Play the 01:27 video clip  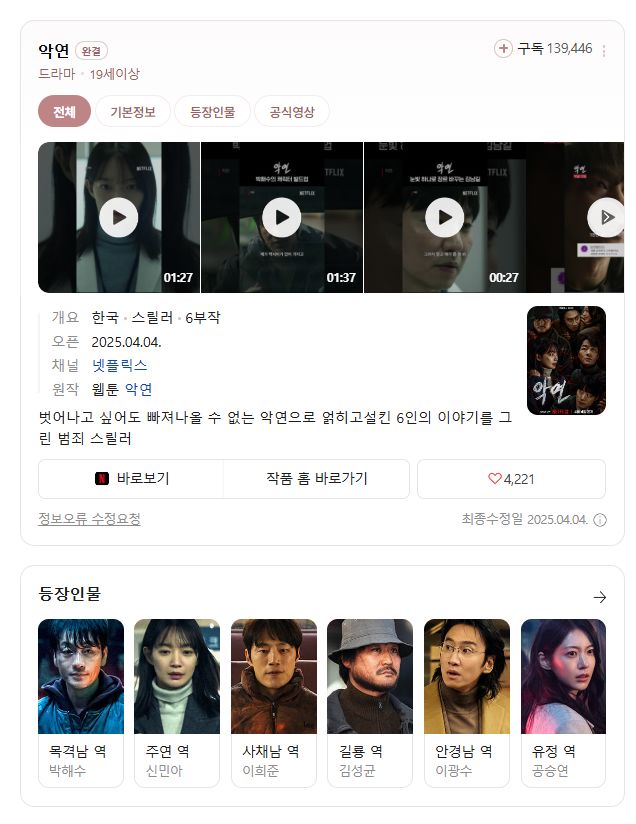119,217
